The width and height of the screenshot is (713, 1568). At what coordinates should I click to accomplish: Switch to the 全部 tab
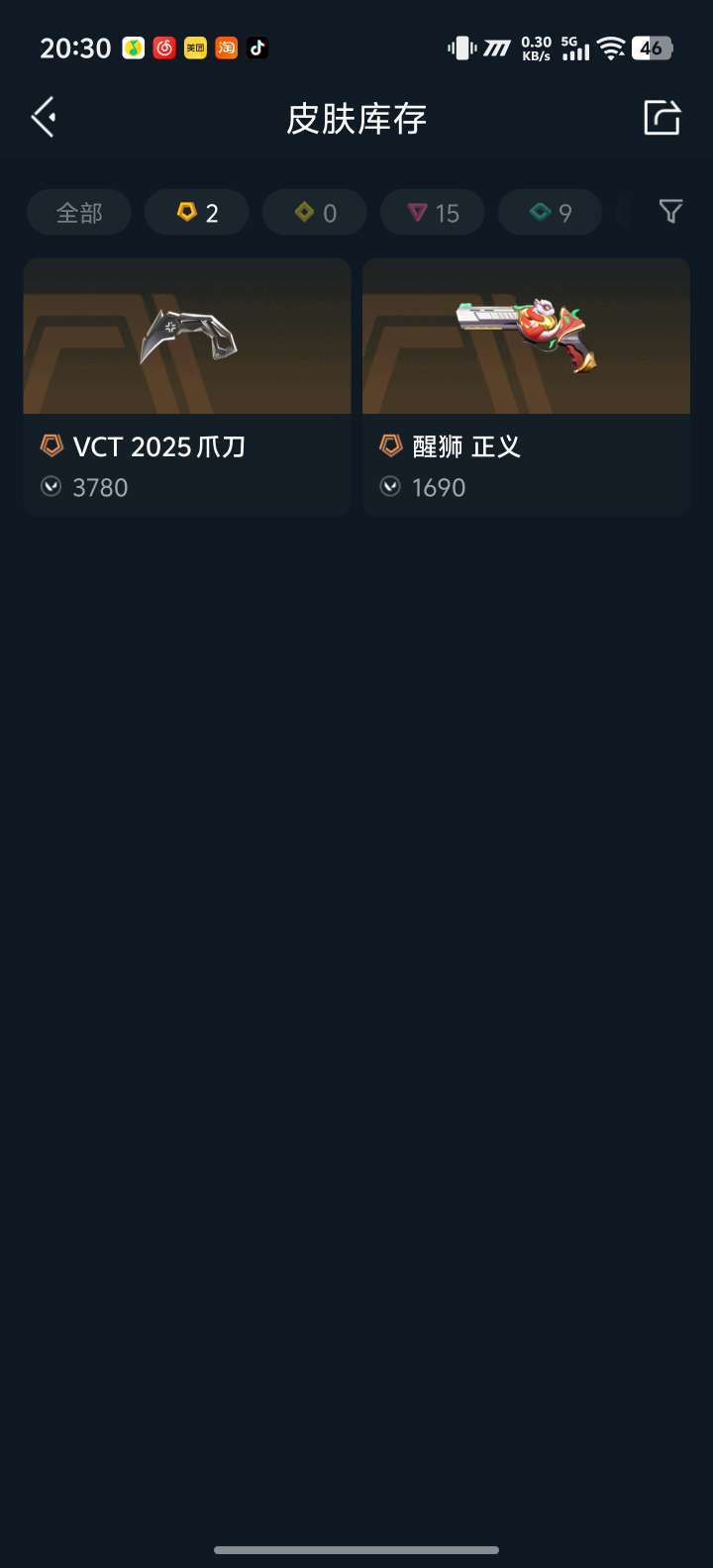[x=79, y=213]
